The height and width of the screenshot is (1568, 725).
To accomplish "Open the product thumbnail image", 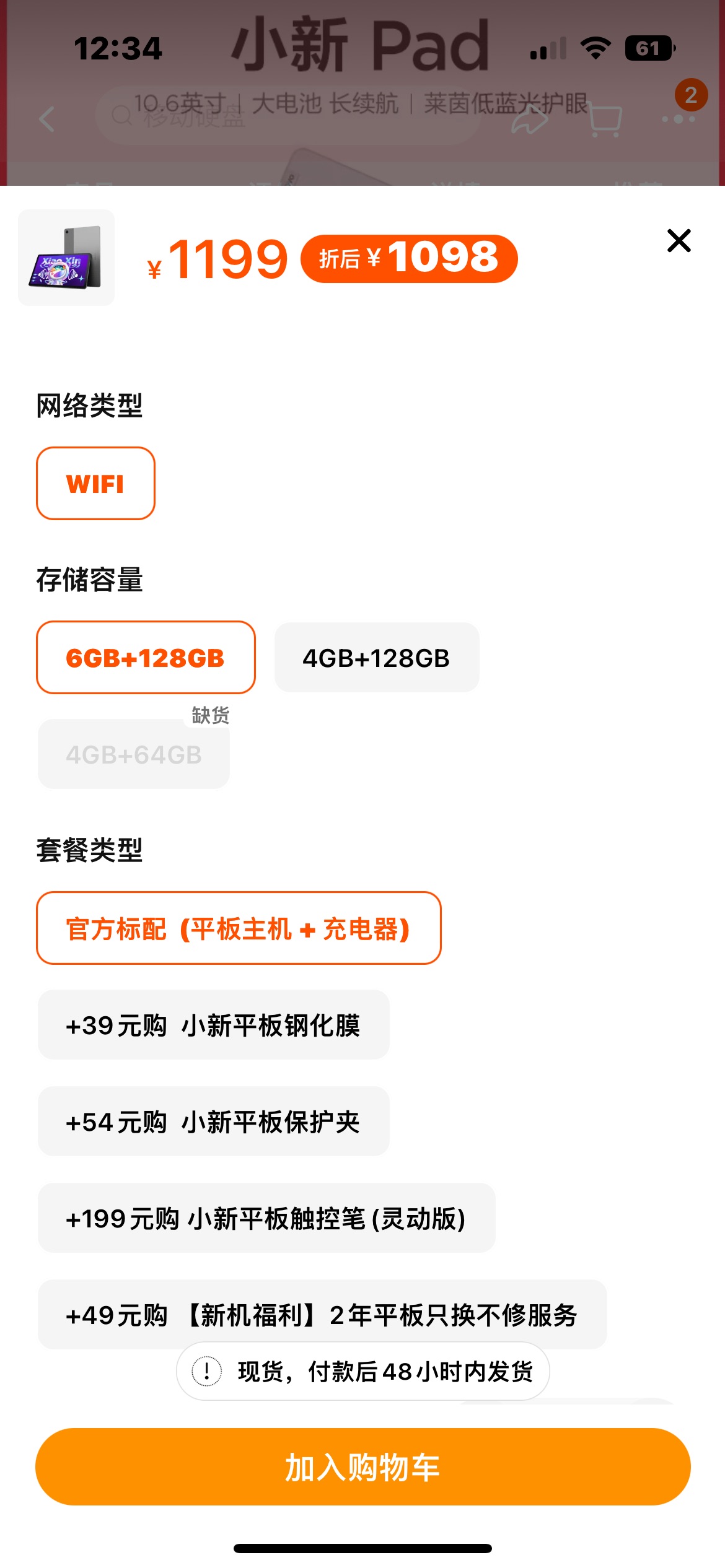I will 66,258.
